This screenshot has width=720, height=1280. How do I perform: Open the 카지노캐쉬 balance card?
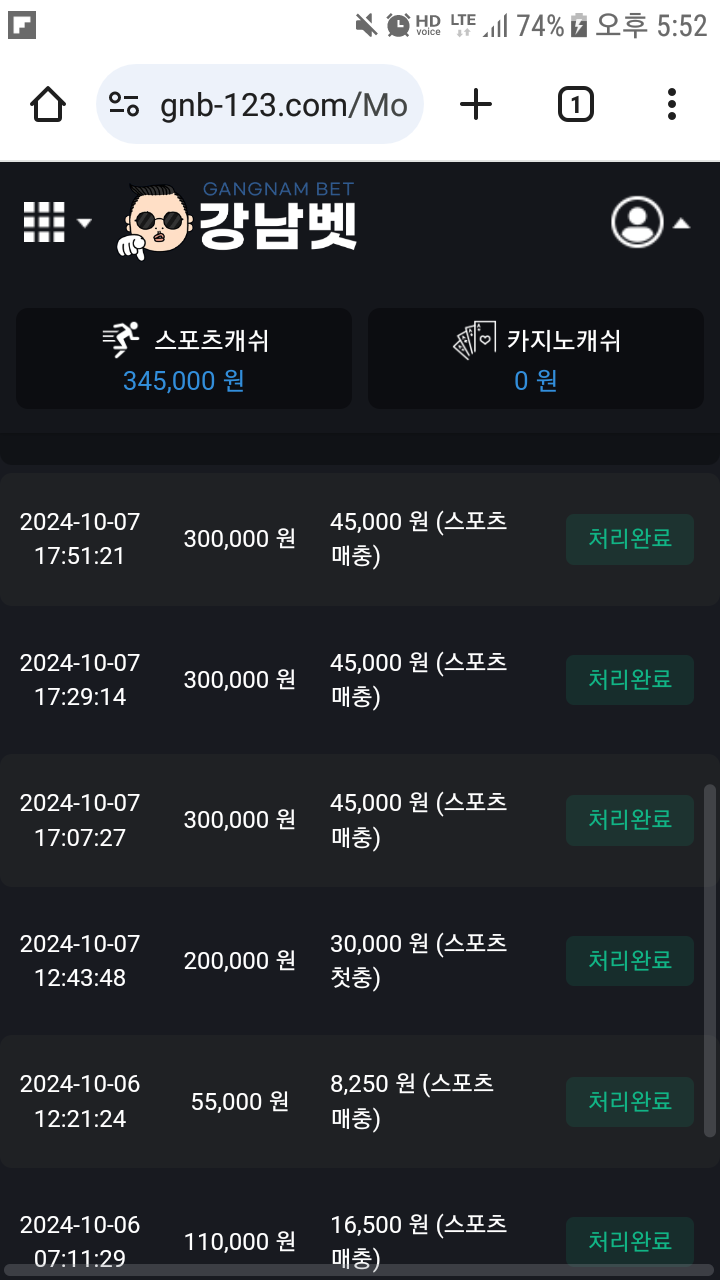pyautogui.click(x=536, y=358)
